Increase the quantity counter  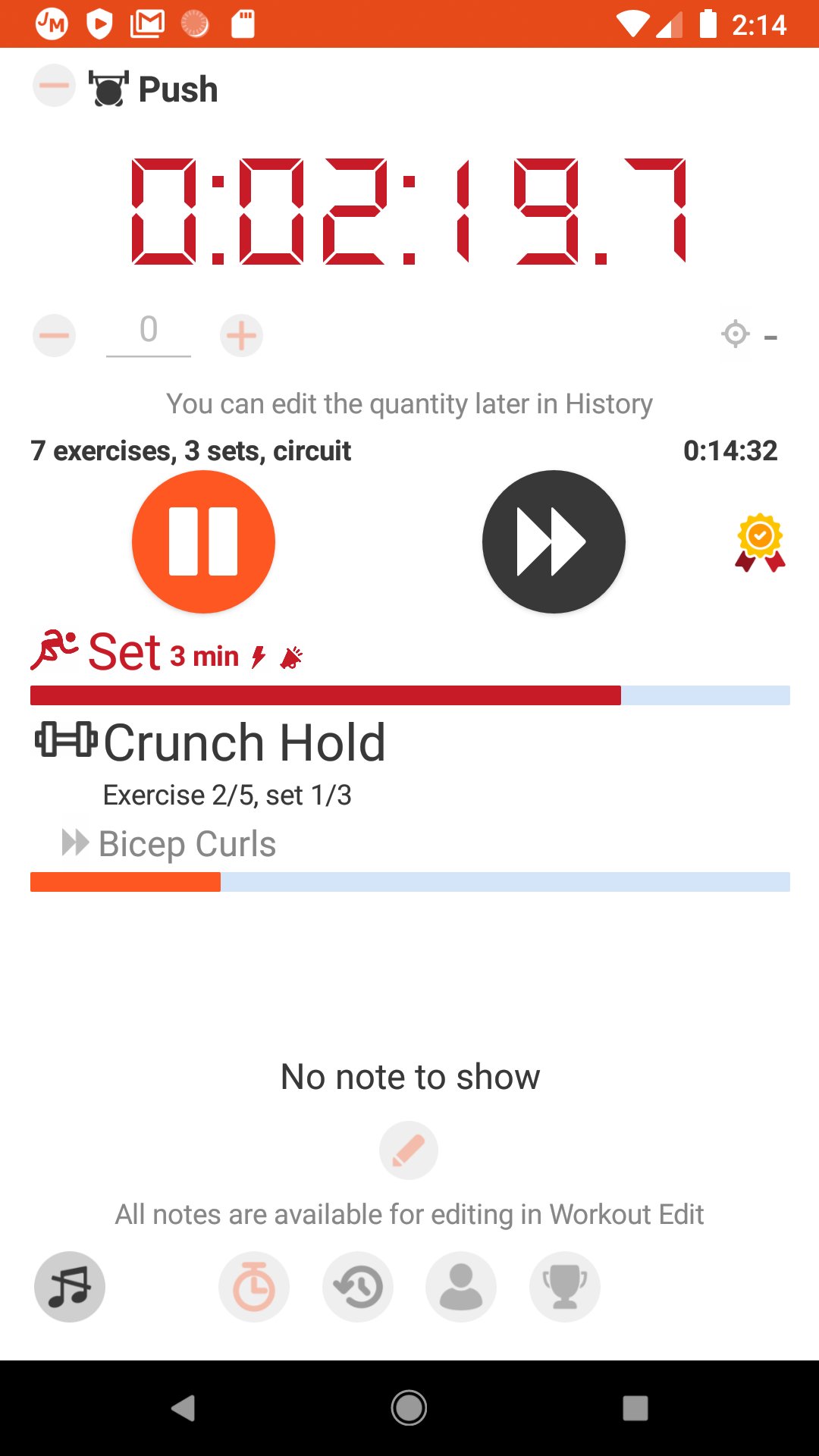[241, 334]
